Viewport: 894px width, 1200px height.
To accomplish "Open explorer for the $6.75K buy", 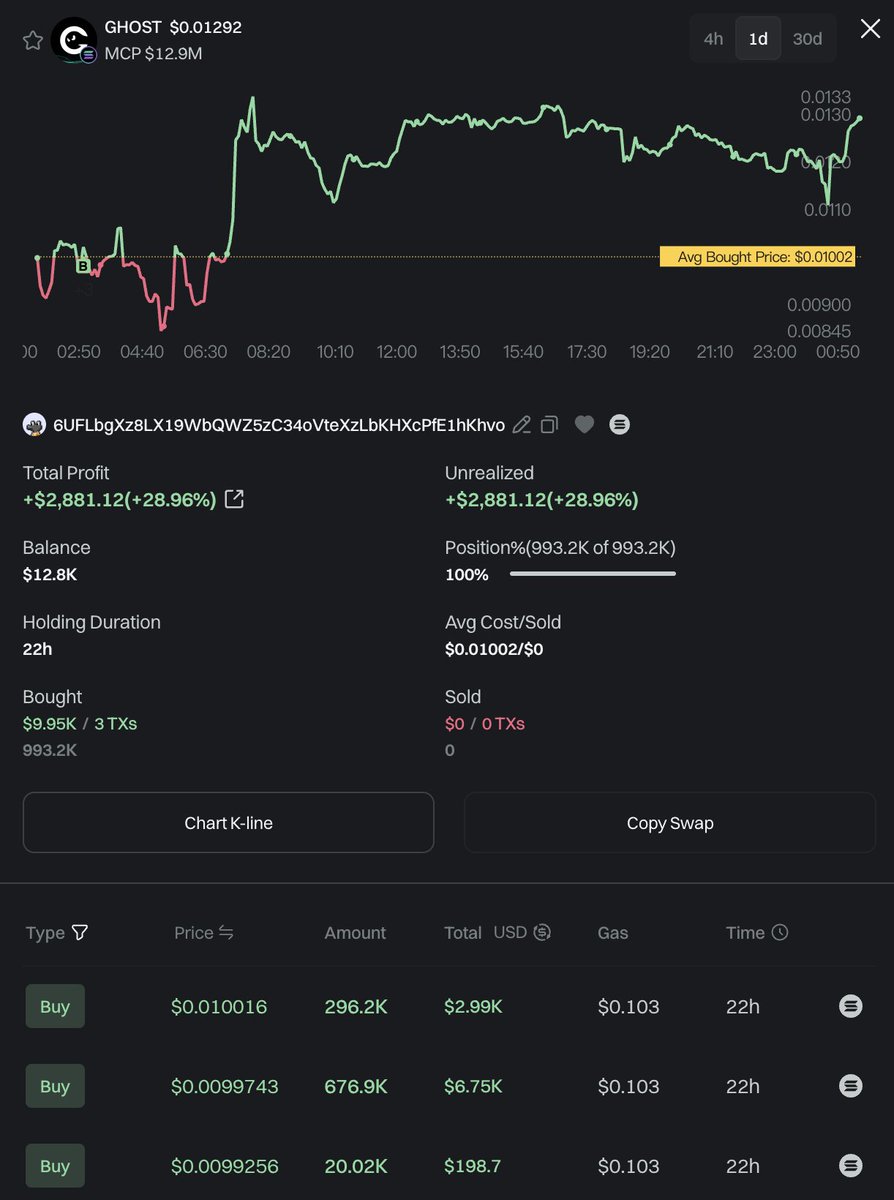I will tap(850, 1086).
